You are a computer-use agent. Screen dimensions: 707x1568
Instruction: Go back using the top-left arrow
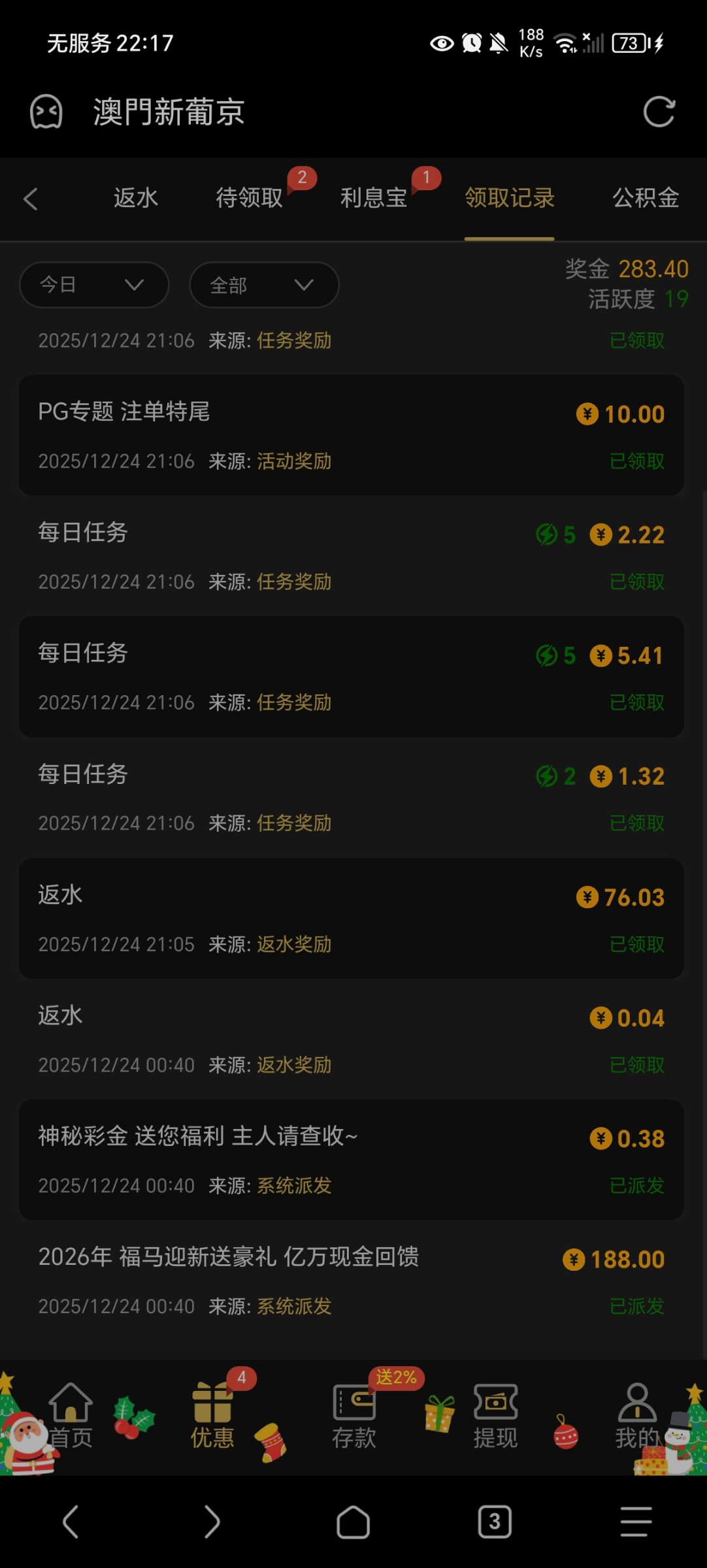(31, 199)
